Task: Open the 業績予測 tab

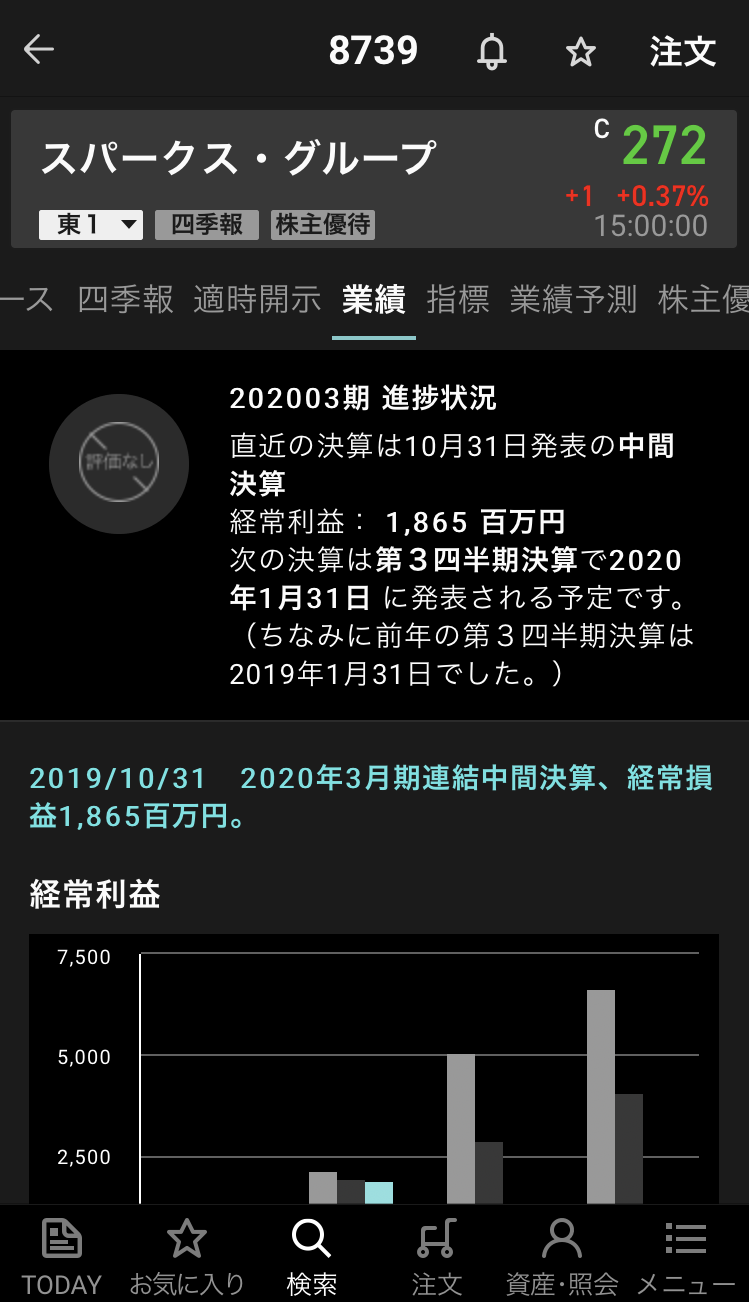Action: 573,299
